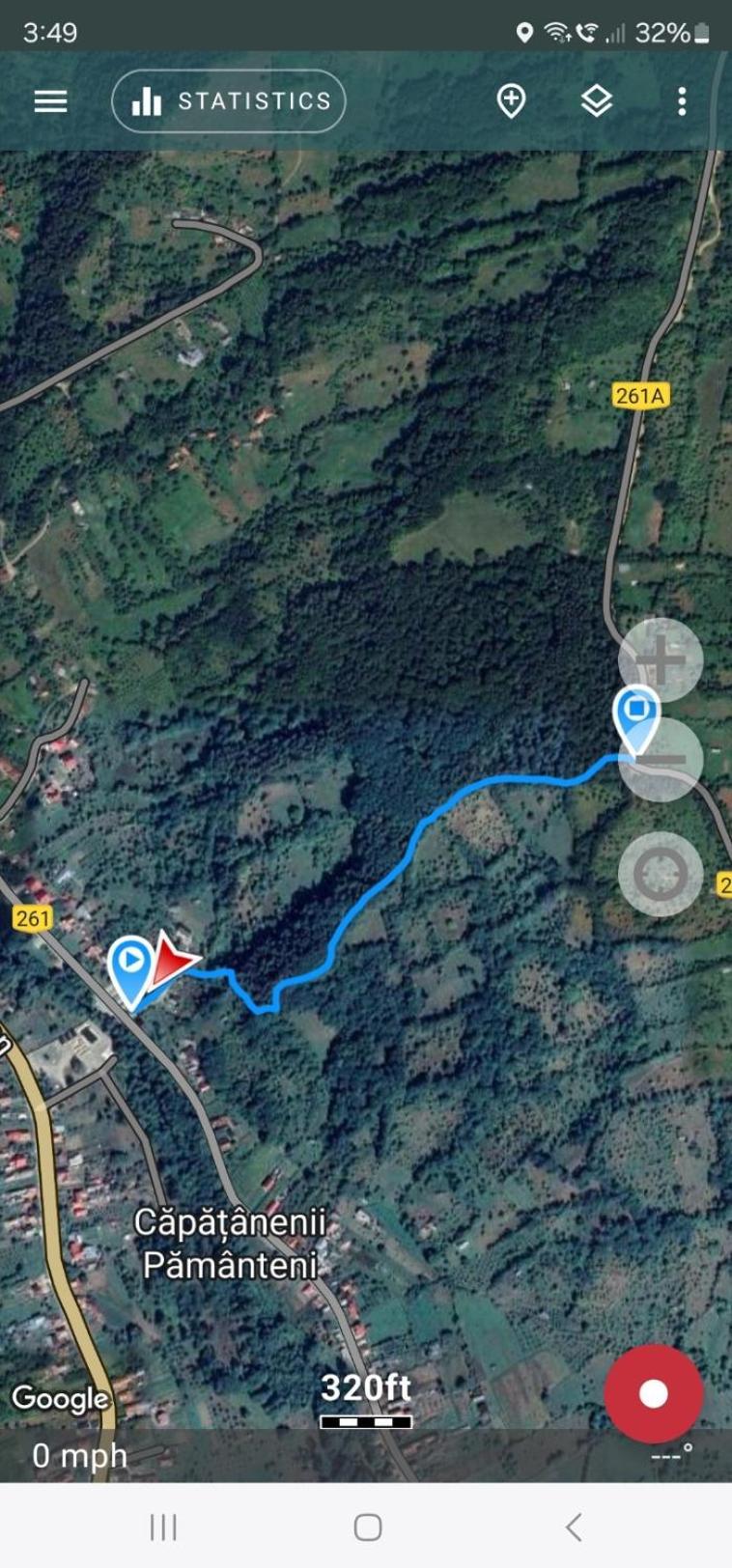Viewport: 732px width, 1568px height.
Task: Center map on my location
Action: (661, 874)
